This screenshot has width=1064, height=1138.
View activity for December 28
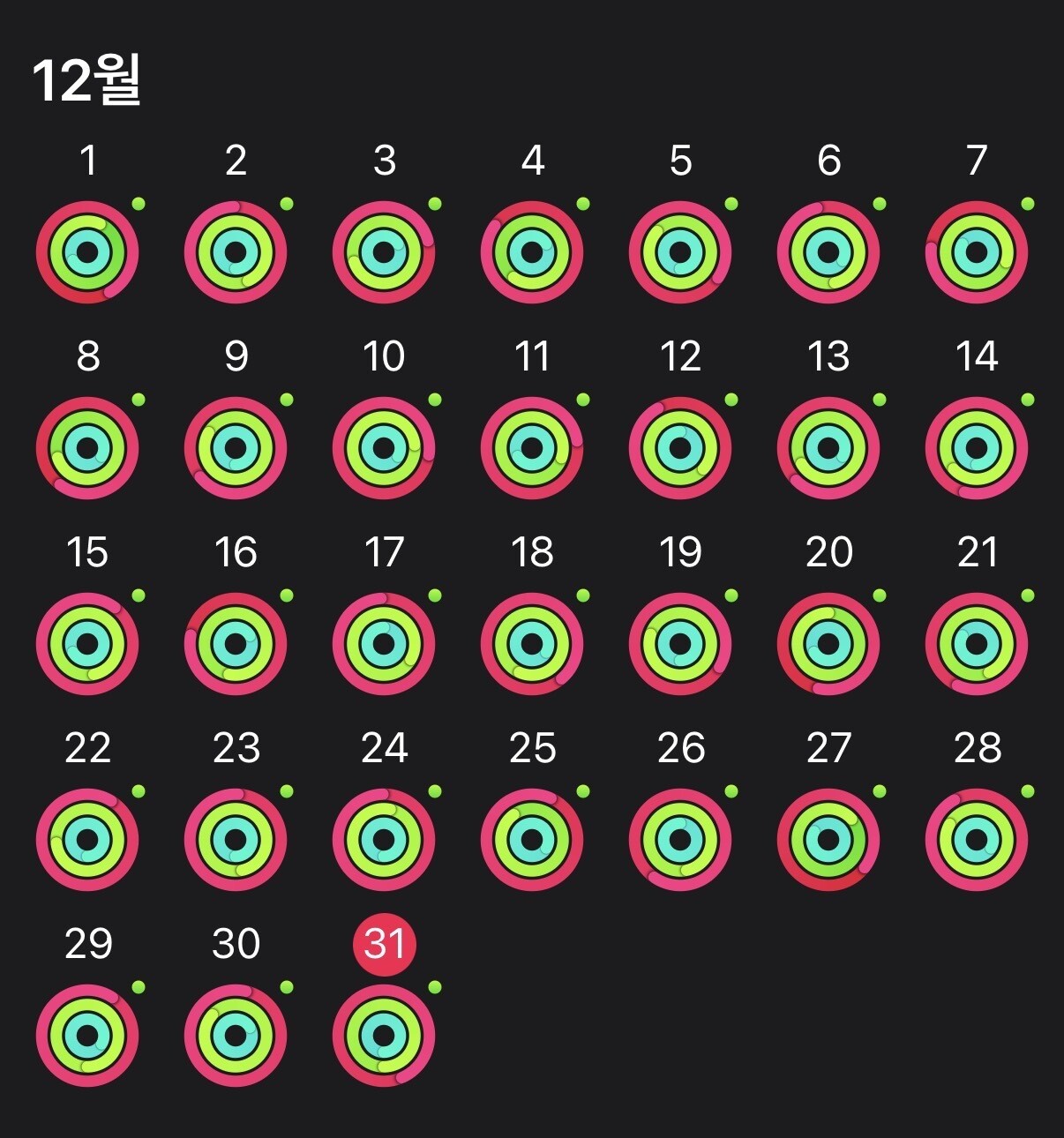coord(977,841)
